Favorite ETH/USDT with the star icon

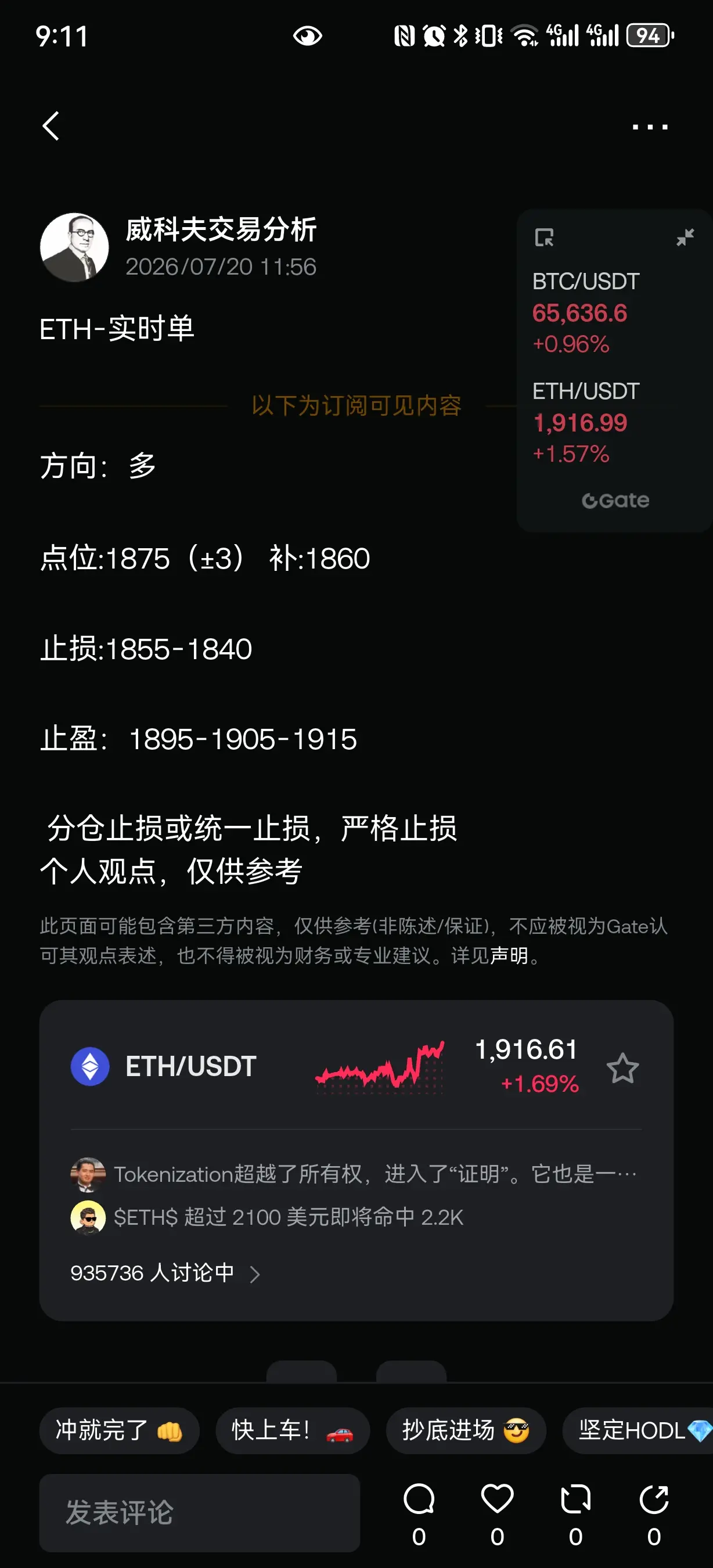(622, 1067)
